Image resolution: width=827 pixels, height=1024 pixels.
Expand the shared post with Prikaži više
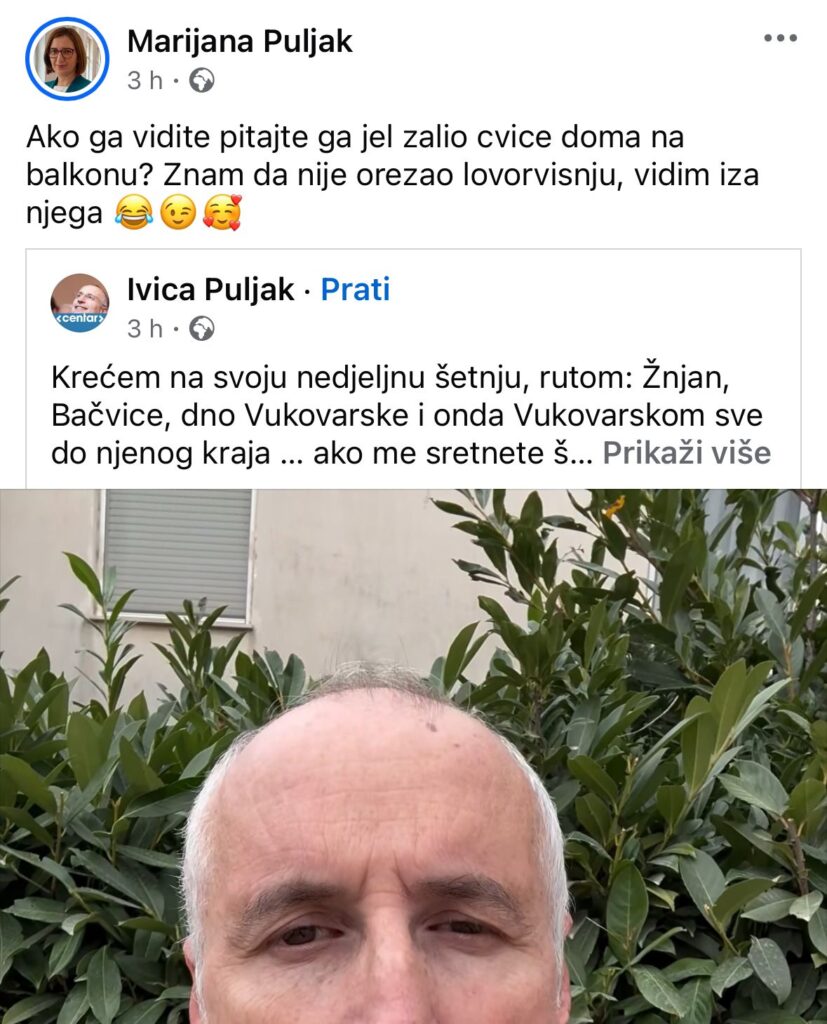[686, 453]
